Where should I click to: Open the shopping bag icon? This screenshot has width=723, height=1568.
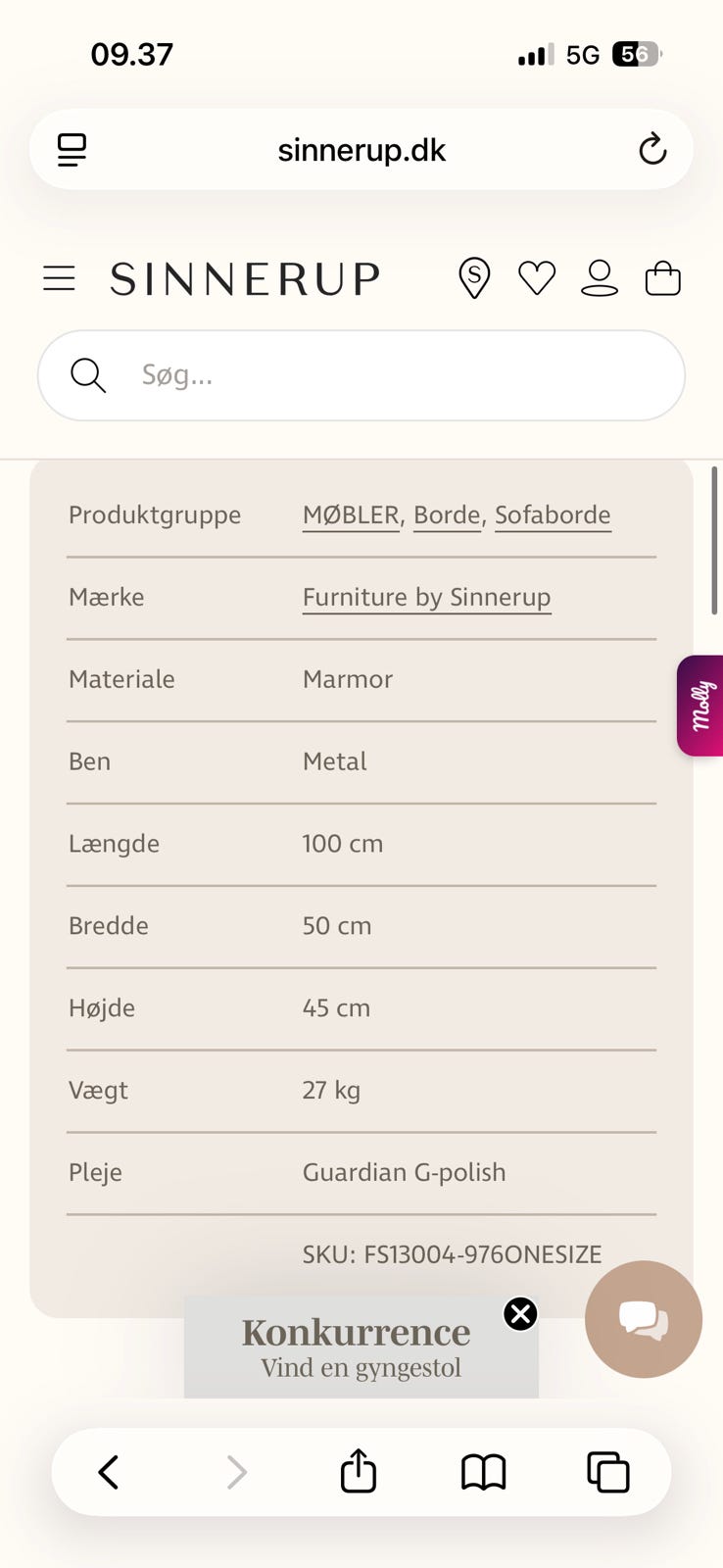coord(663,277)
